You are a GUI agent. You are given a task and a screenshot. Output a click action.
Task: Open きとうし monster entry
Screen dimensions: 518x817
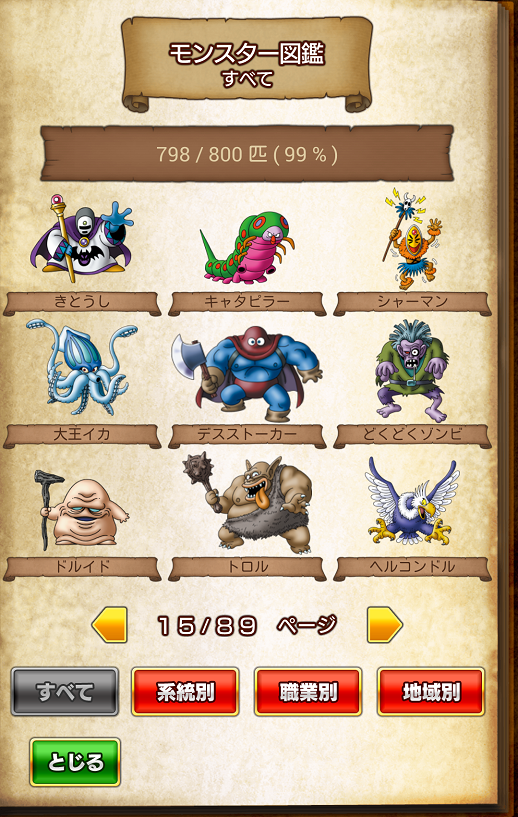click(x=82, y=254)
